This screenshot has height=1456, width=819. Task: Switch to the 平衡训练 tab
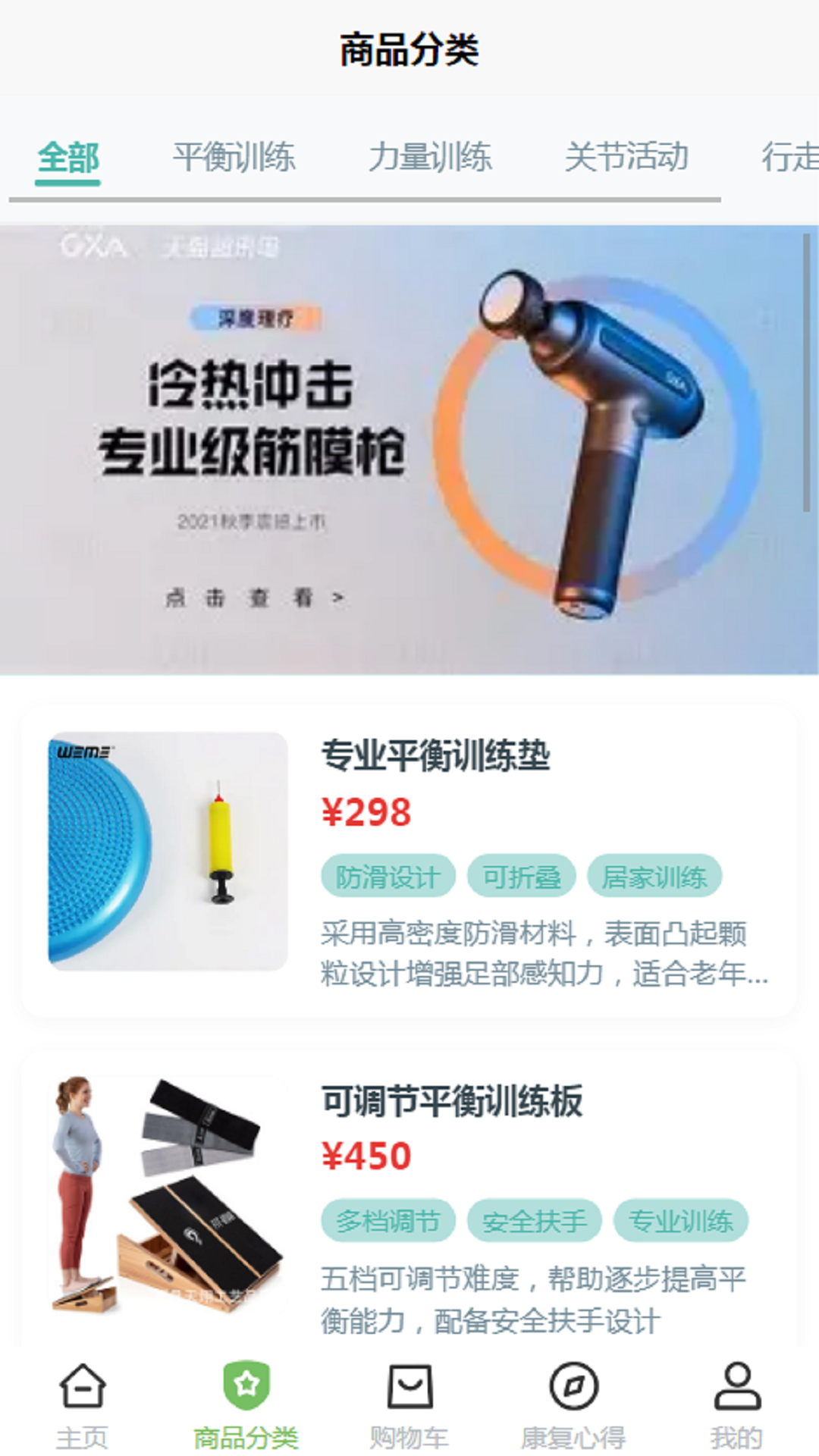[234, 158]
